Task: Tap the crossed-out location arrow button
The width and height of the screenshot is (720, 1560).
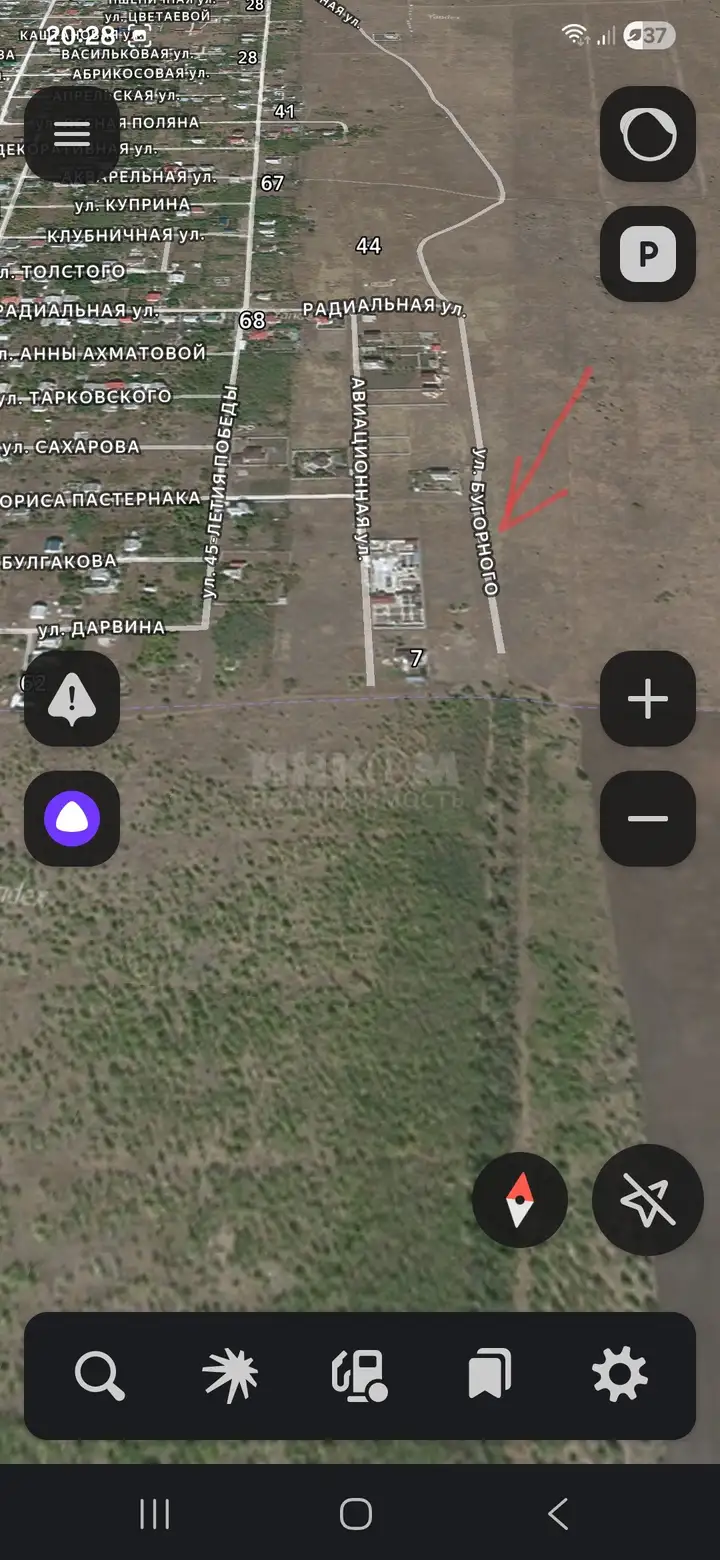Action: point(648,1200)
